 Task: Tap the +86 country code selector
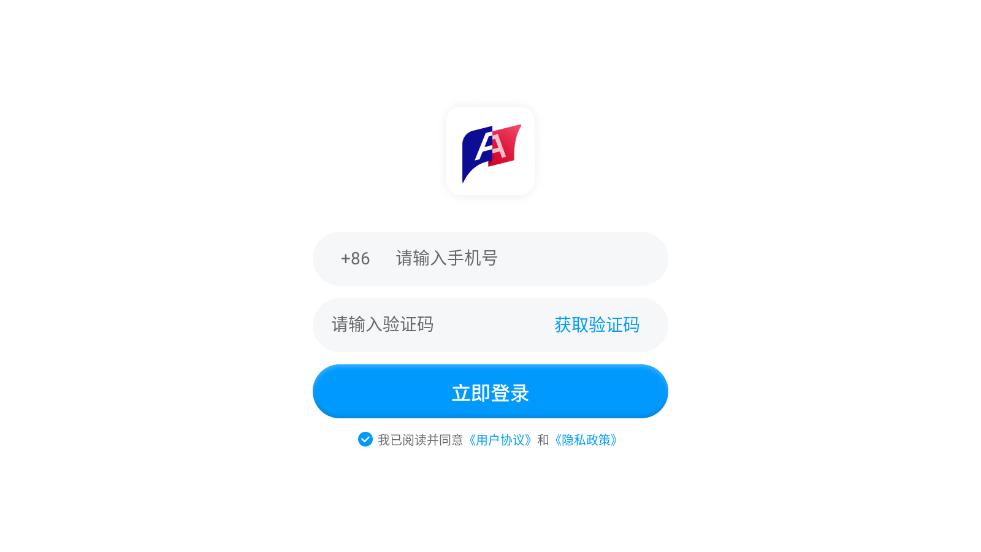(355, 258)
